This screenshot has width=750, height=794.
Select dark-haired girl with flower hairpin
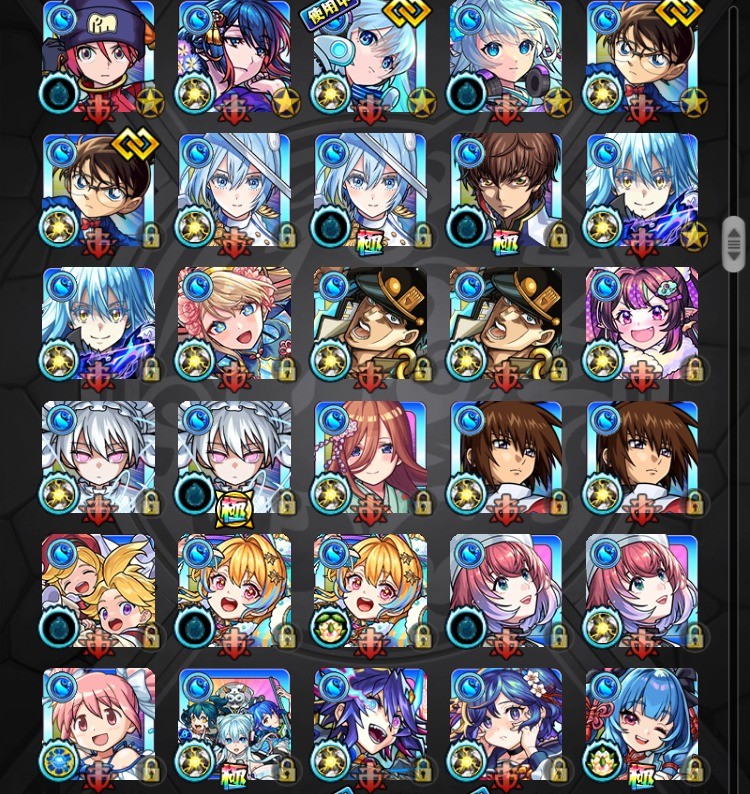(506, 724)
